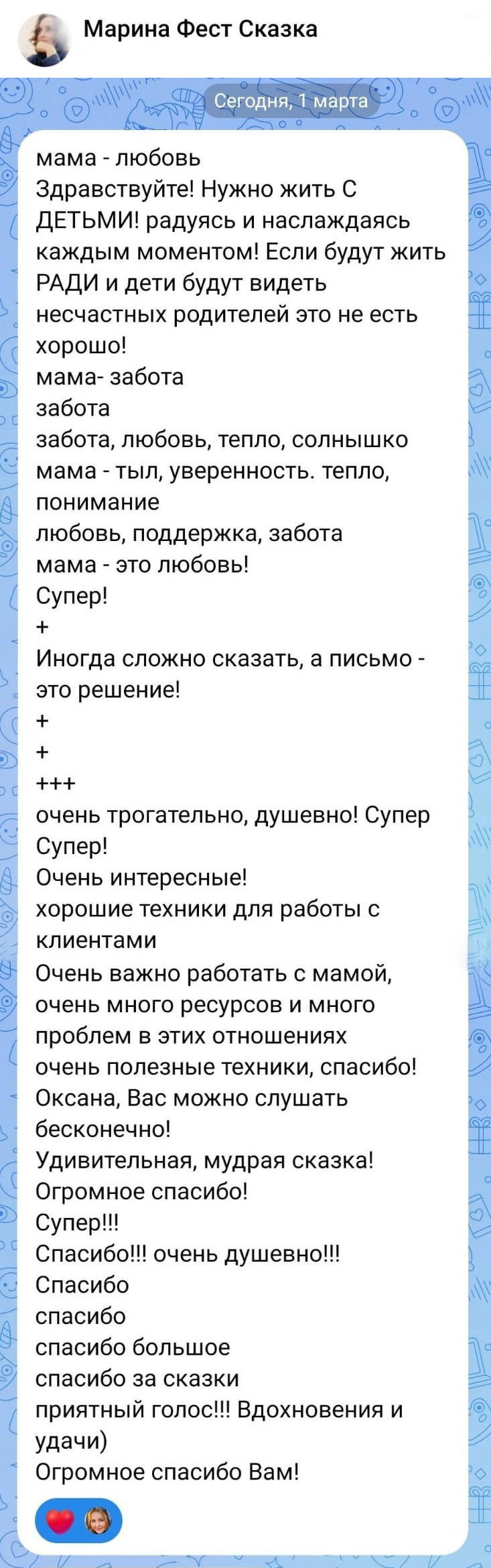Tap the Сегодня, 1 марта date badge
491x1568 pixels.
(291, 101)
